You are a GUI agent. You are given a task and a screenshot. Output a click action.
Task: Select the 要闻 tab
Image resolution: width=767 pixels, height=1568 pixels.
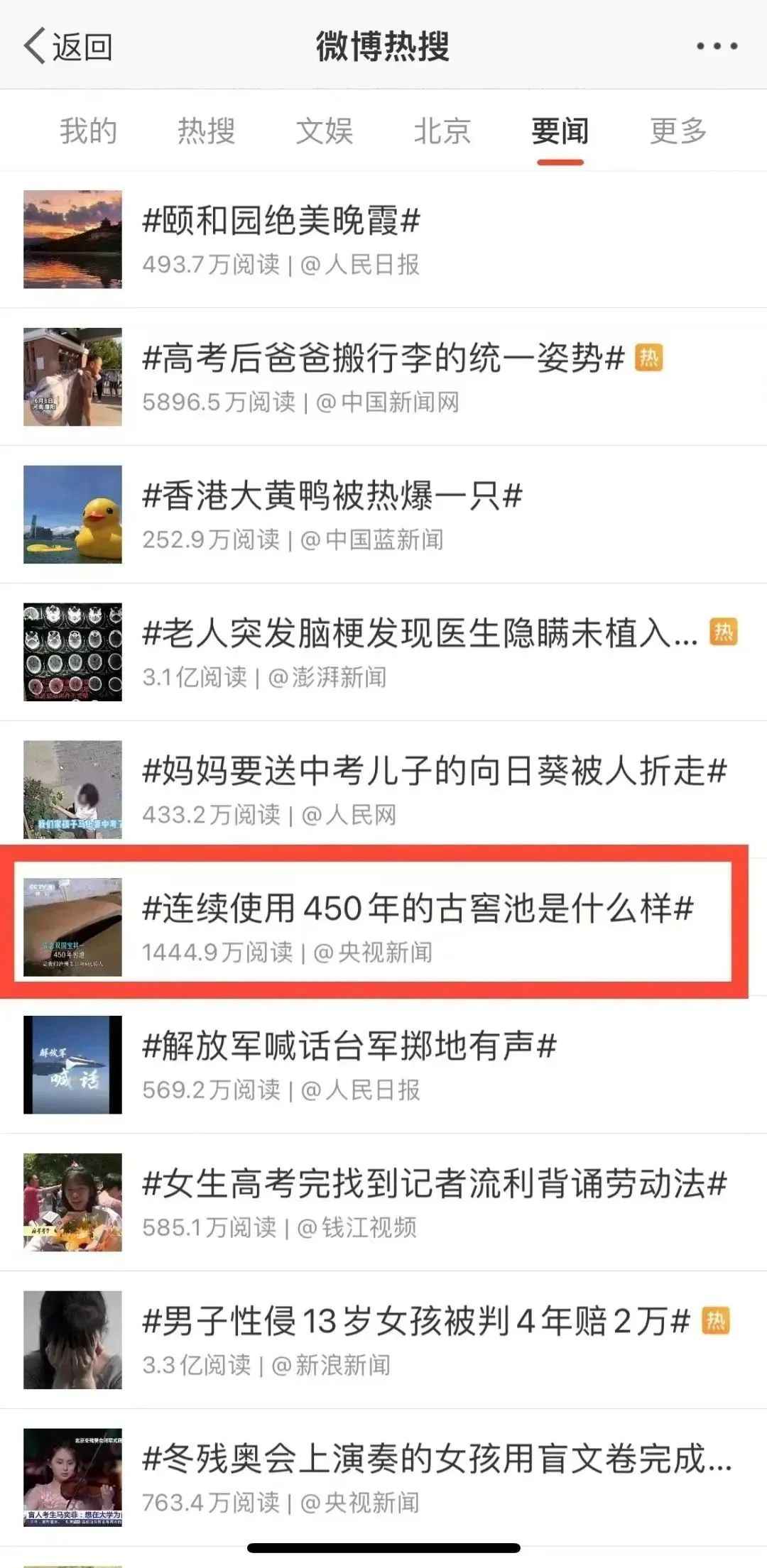pyautogui.click(x=560, y=131)
